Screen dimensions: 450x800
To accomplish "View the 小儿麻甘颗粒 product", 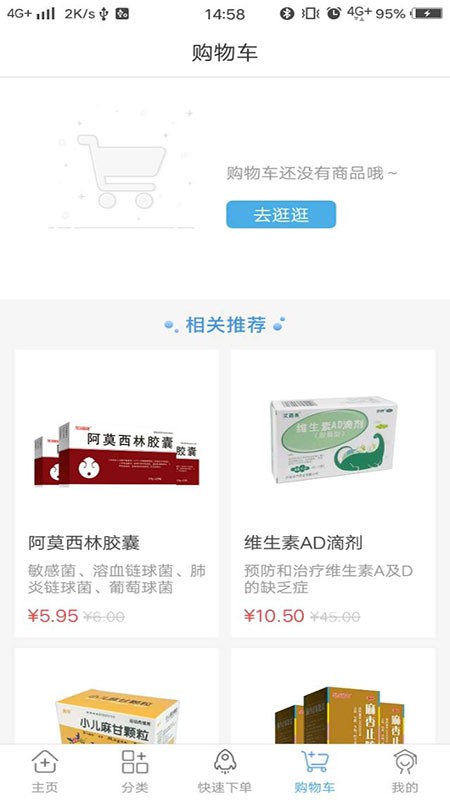I will click(117, 696).
